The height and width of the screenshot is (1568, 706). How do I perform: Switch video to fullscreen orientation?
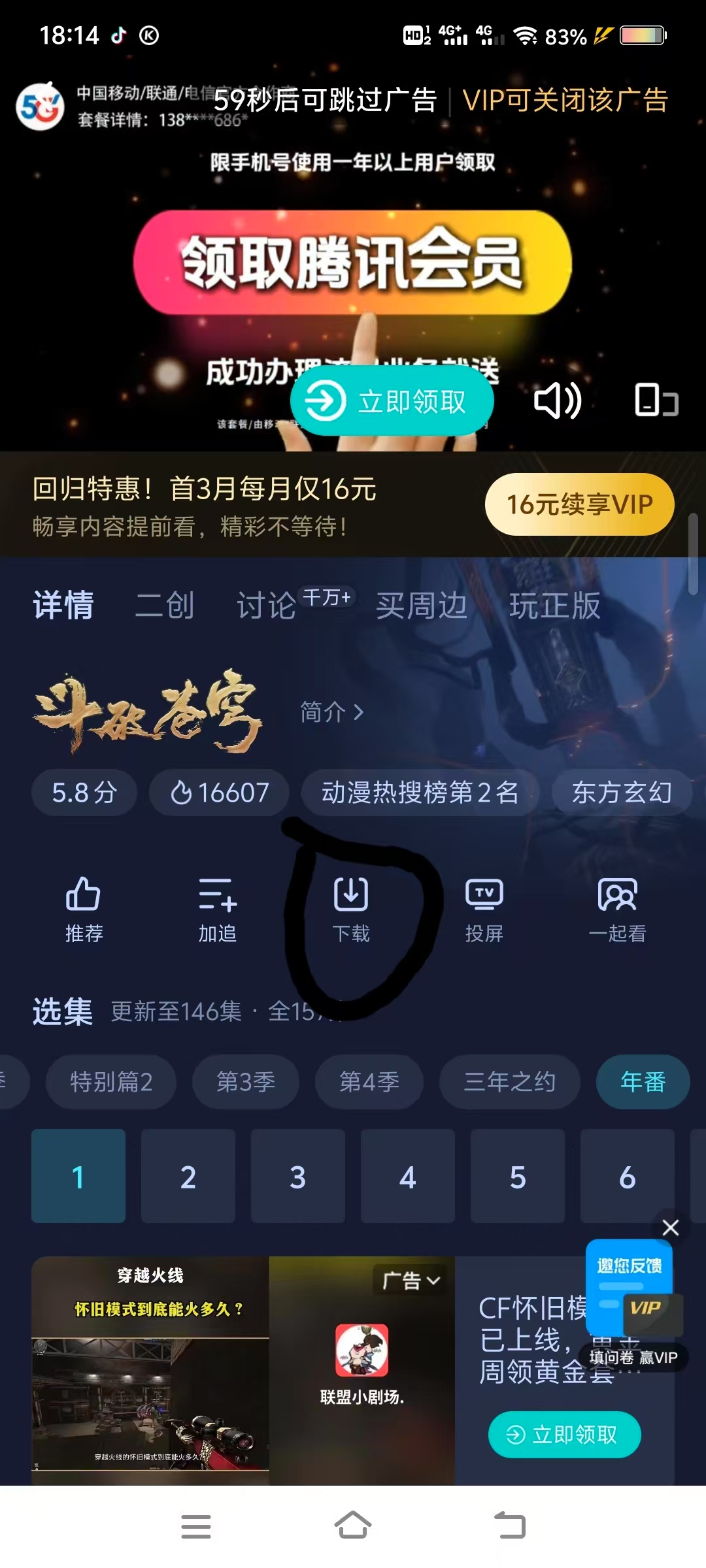click(x=656, y=400)
